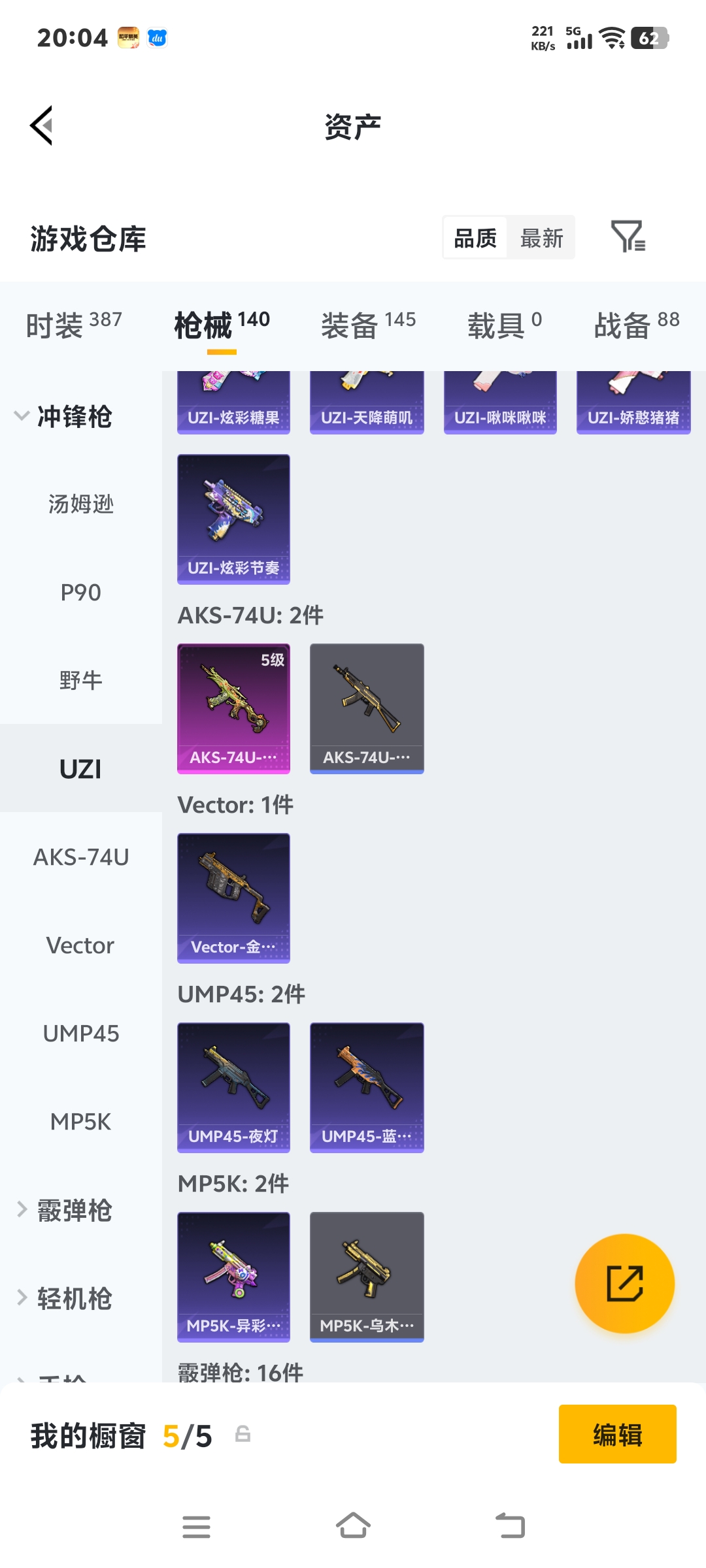This screenshot has width=706, height=1568.
Task: View the 5级 AKS-74U skin
Action: click(x=233, y=708)
